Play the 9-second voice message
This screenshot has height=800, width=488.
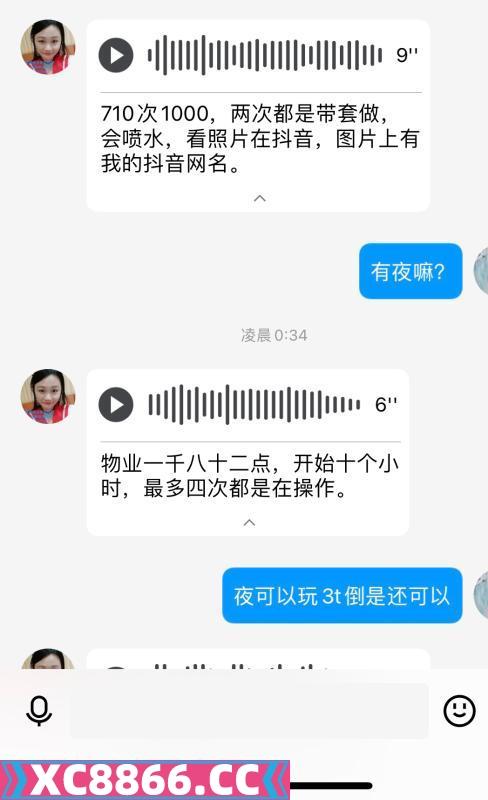tap(116, 55)
